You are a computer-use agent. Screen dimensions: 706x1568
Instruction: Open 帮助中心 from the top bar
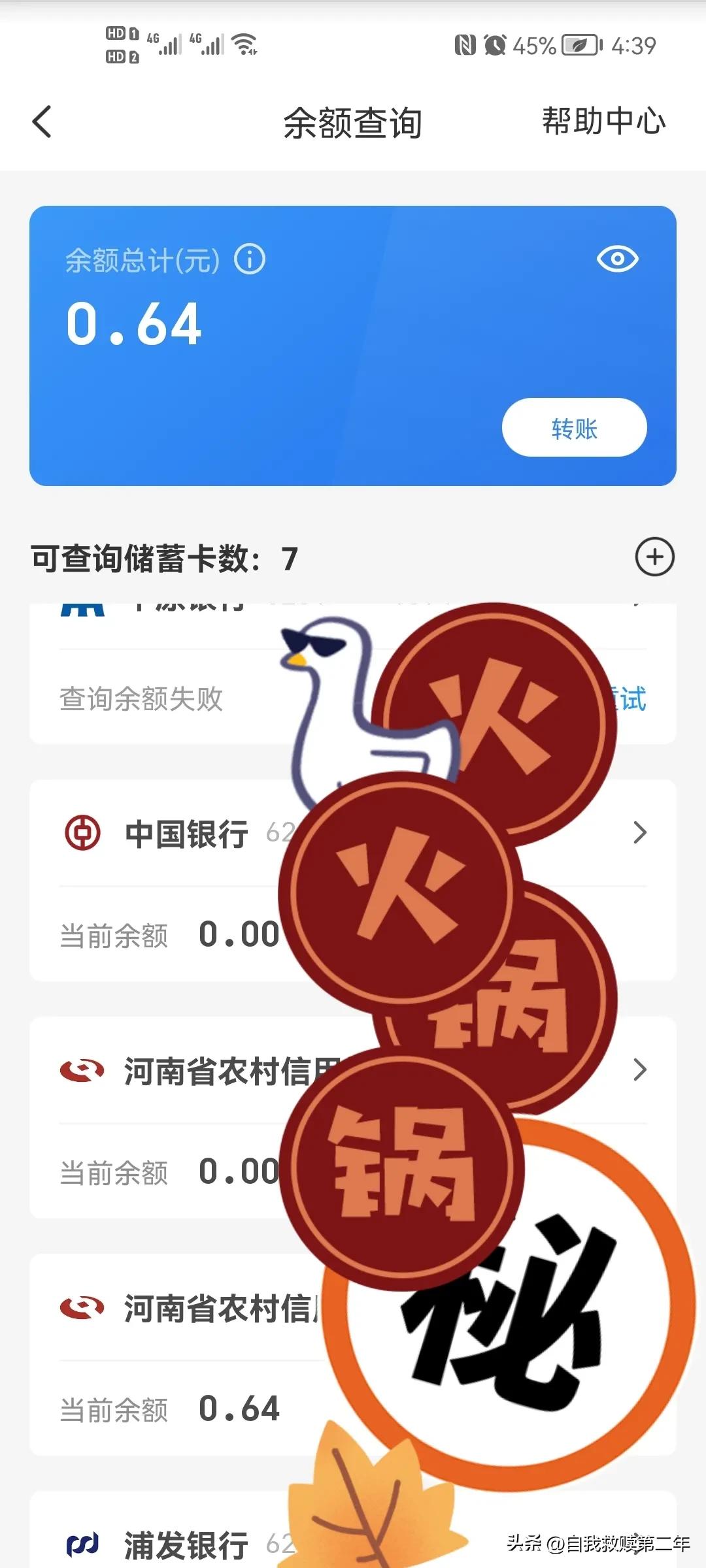pos(602,122)
